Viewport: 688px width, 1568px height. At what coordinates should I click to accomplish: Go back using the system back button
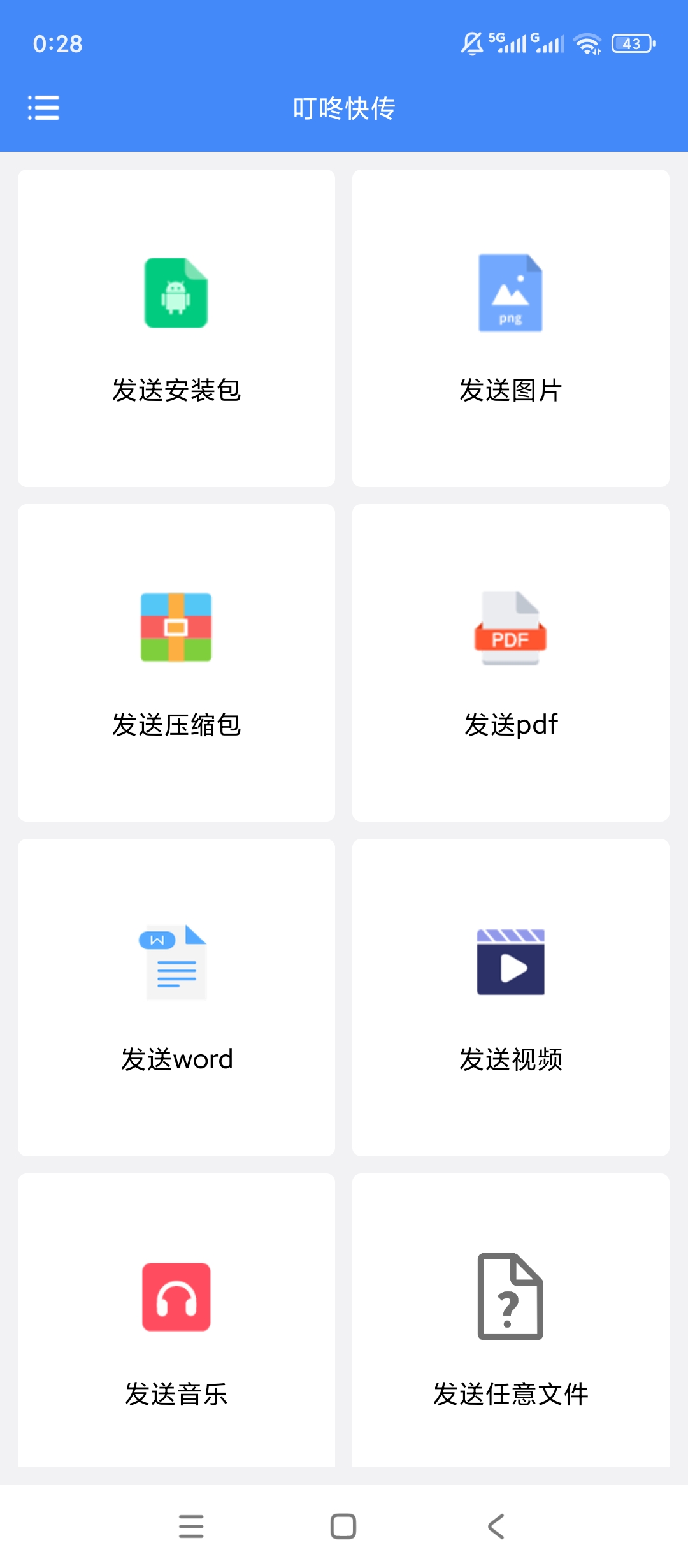point(496,1527)
